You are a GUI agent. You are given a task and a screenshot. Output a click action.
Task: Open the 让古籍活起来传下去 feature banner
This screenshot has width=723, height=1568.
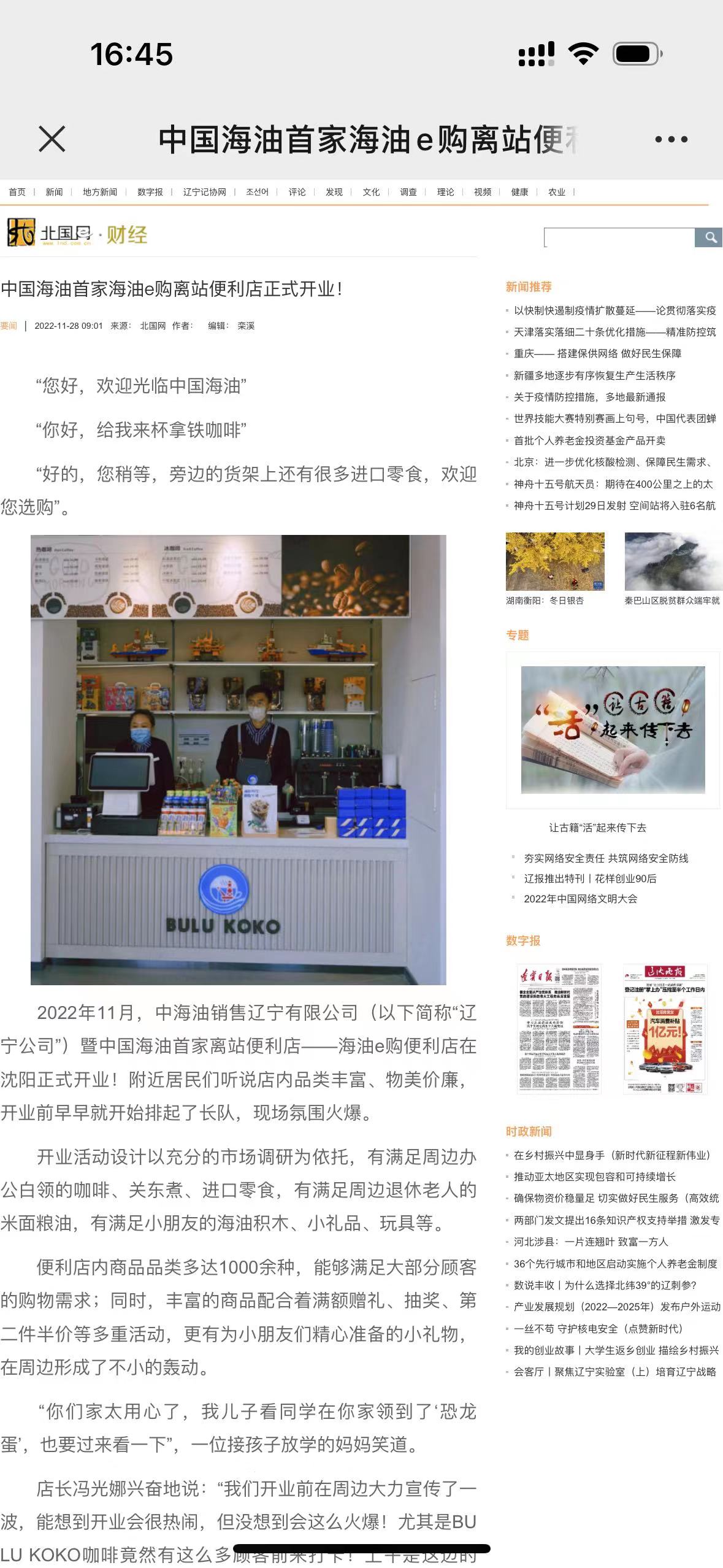613,730
